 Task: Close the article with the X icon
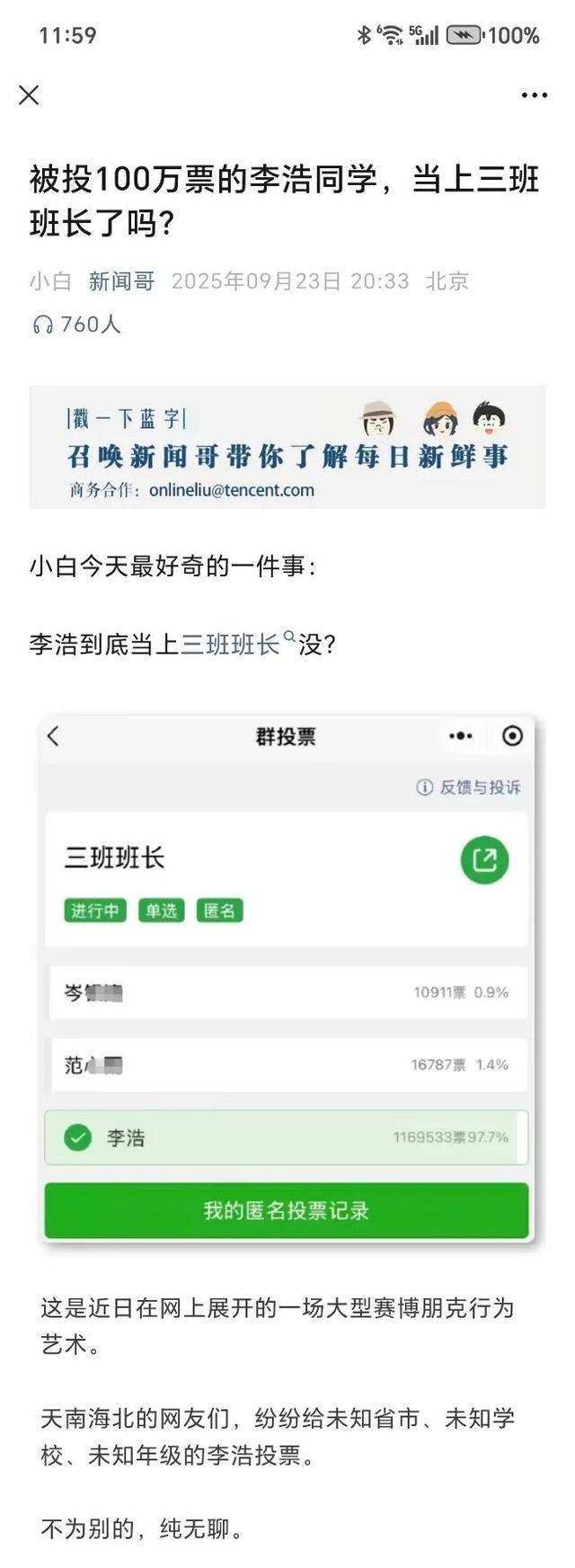point(29,94)
